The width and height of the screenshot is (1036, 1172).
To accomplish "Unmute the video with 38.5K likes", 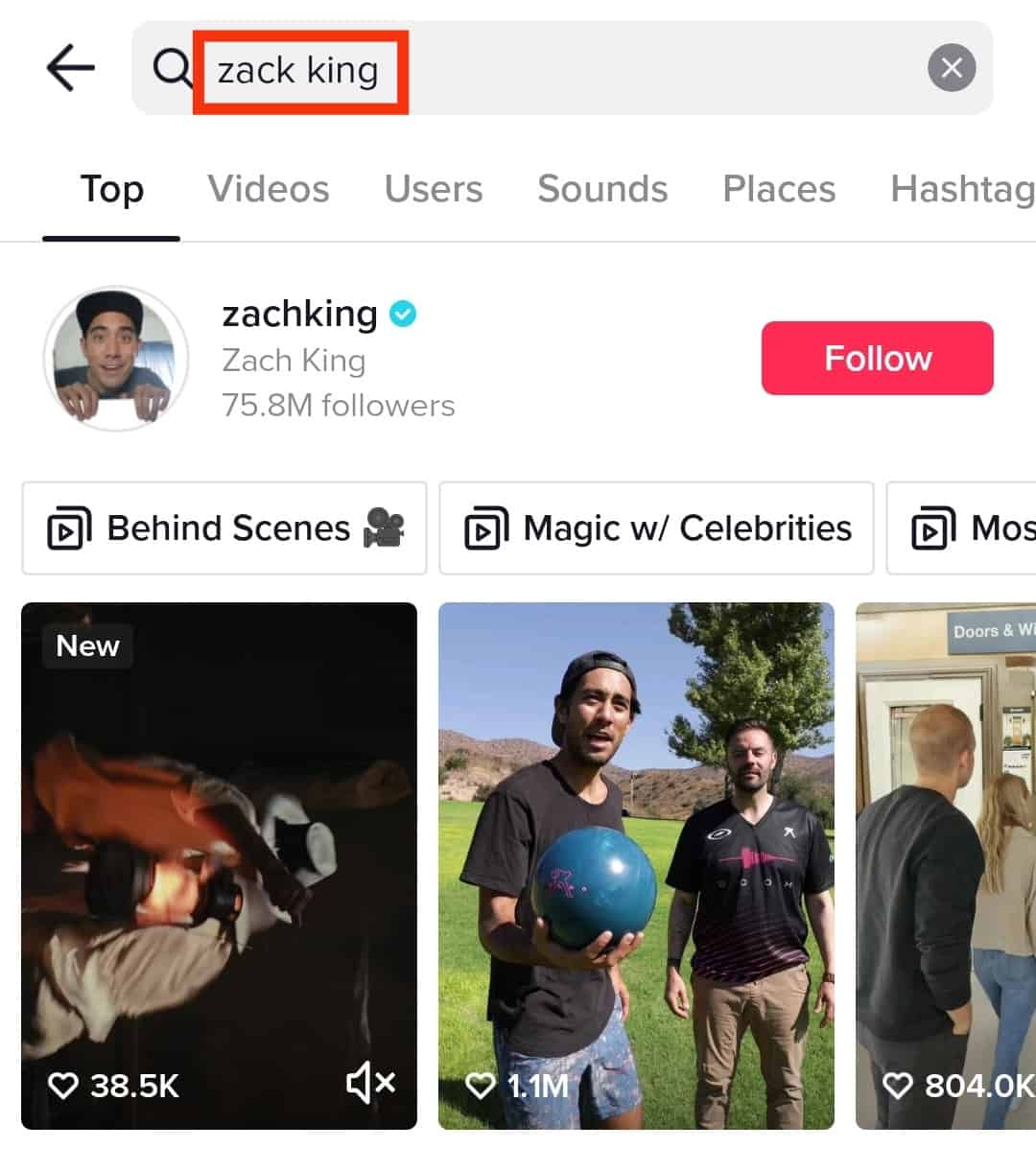I will [370, 1084].
